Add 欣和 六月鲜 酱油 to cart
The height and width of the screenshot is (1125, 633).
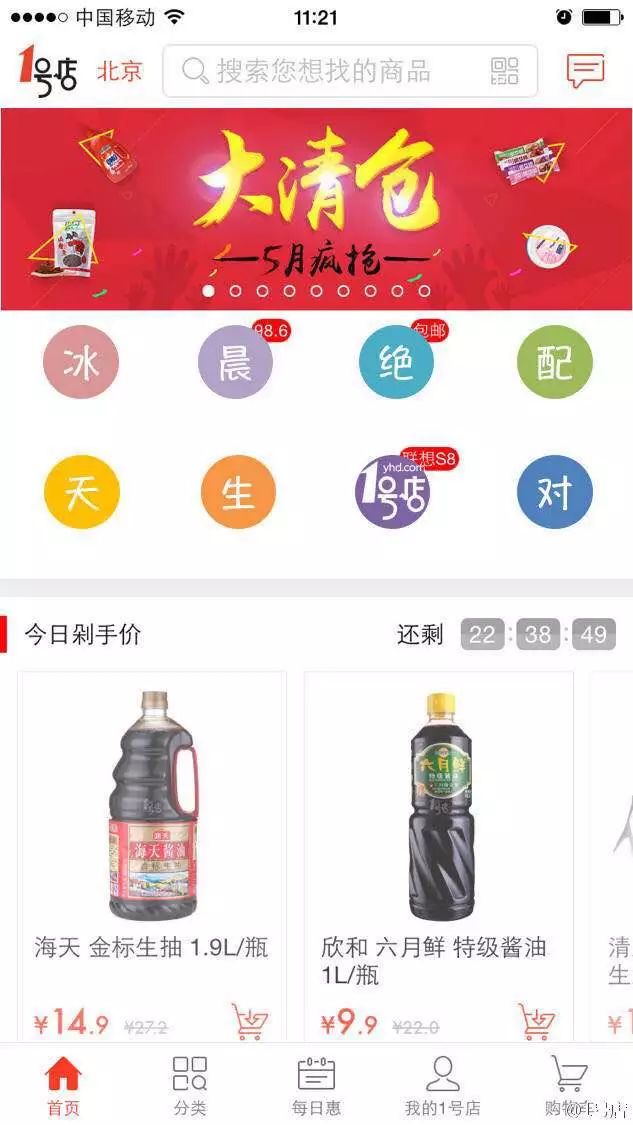(x=537, y=1022)
